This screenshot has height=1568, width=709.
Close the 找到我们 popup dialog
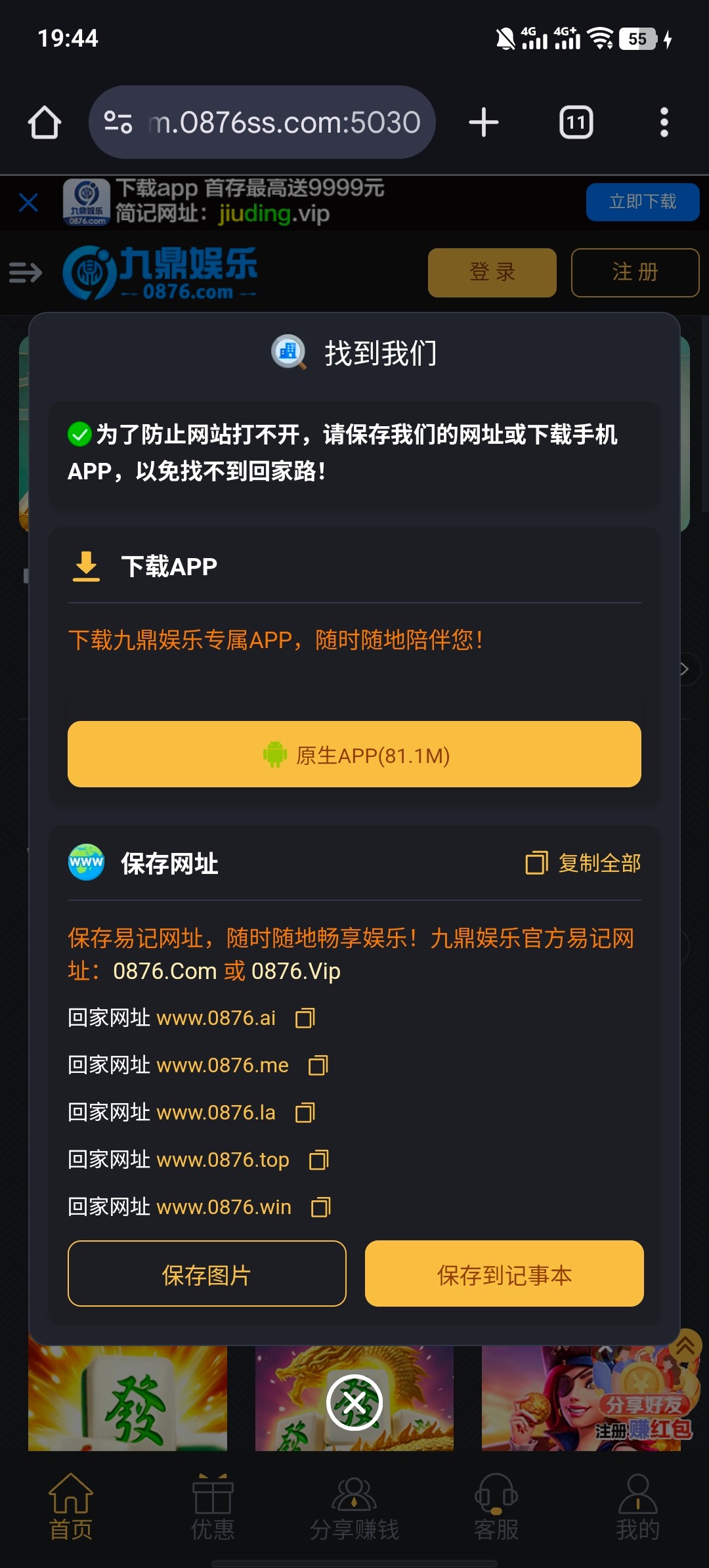click(354, 1403)
